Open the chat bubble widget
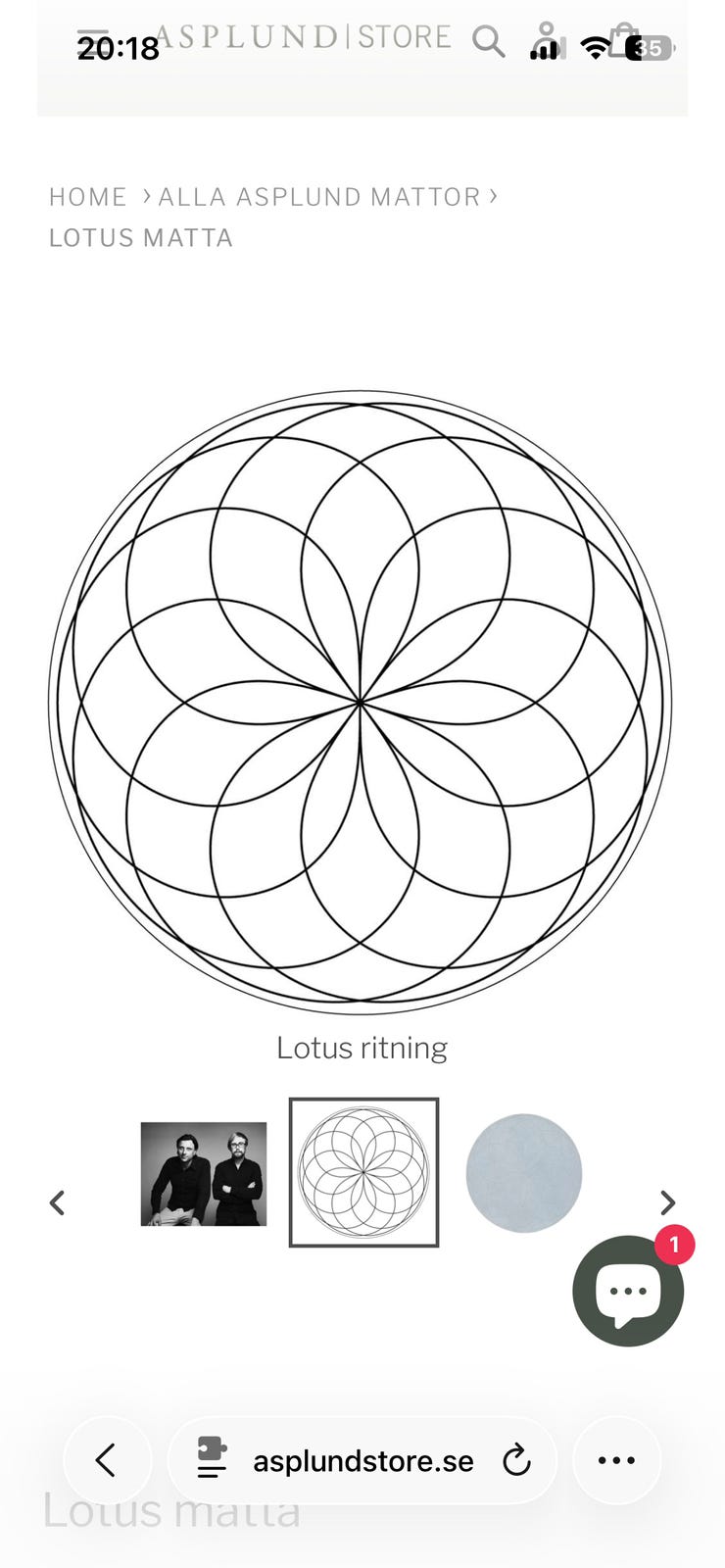725x1568 pixels. tap(628, 1290)
